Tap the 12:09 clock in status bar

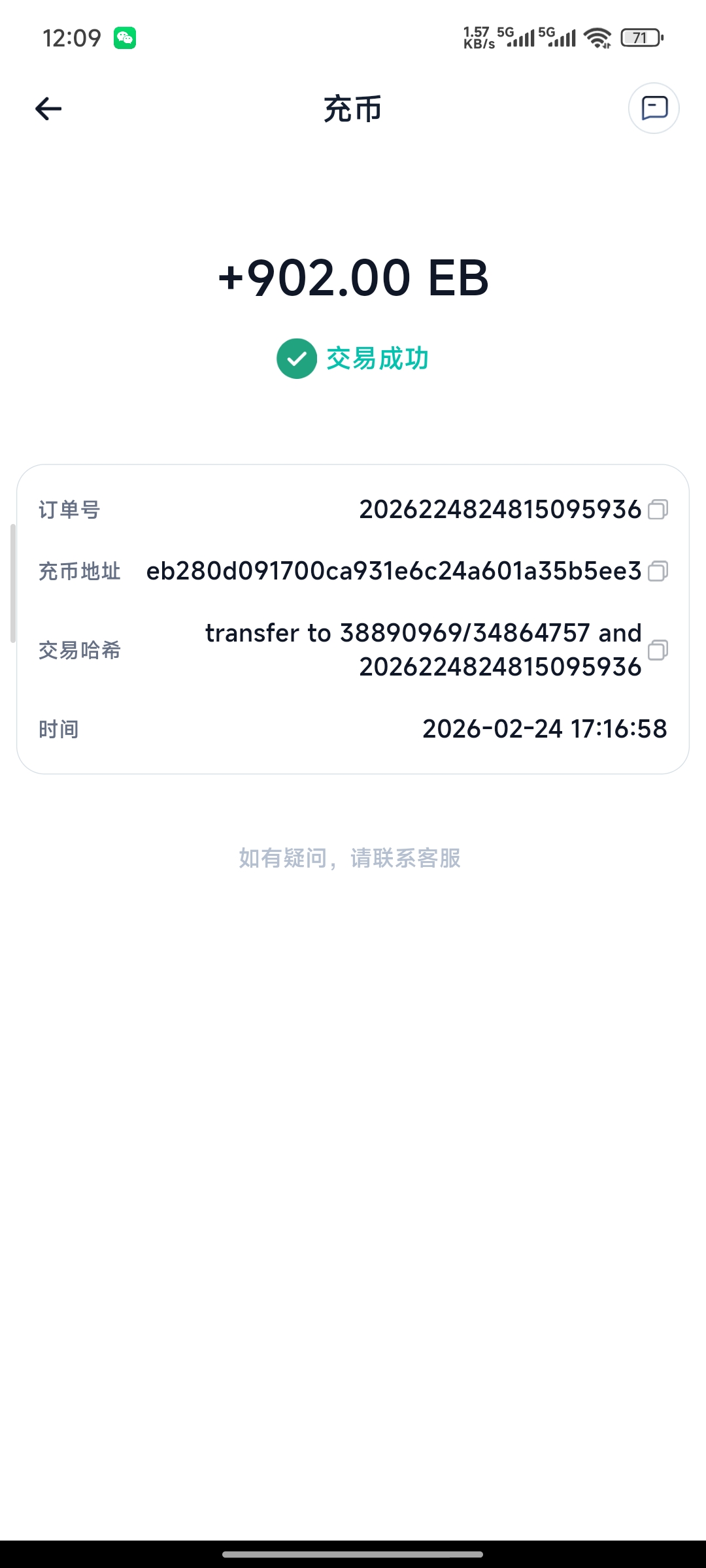[72, 37]
